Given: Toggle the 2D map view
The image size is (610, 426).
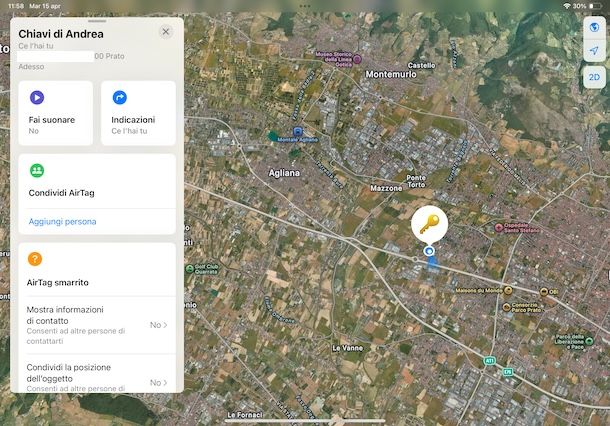Looking at the screenshot, I should (x=593, y=76).
